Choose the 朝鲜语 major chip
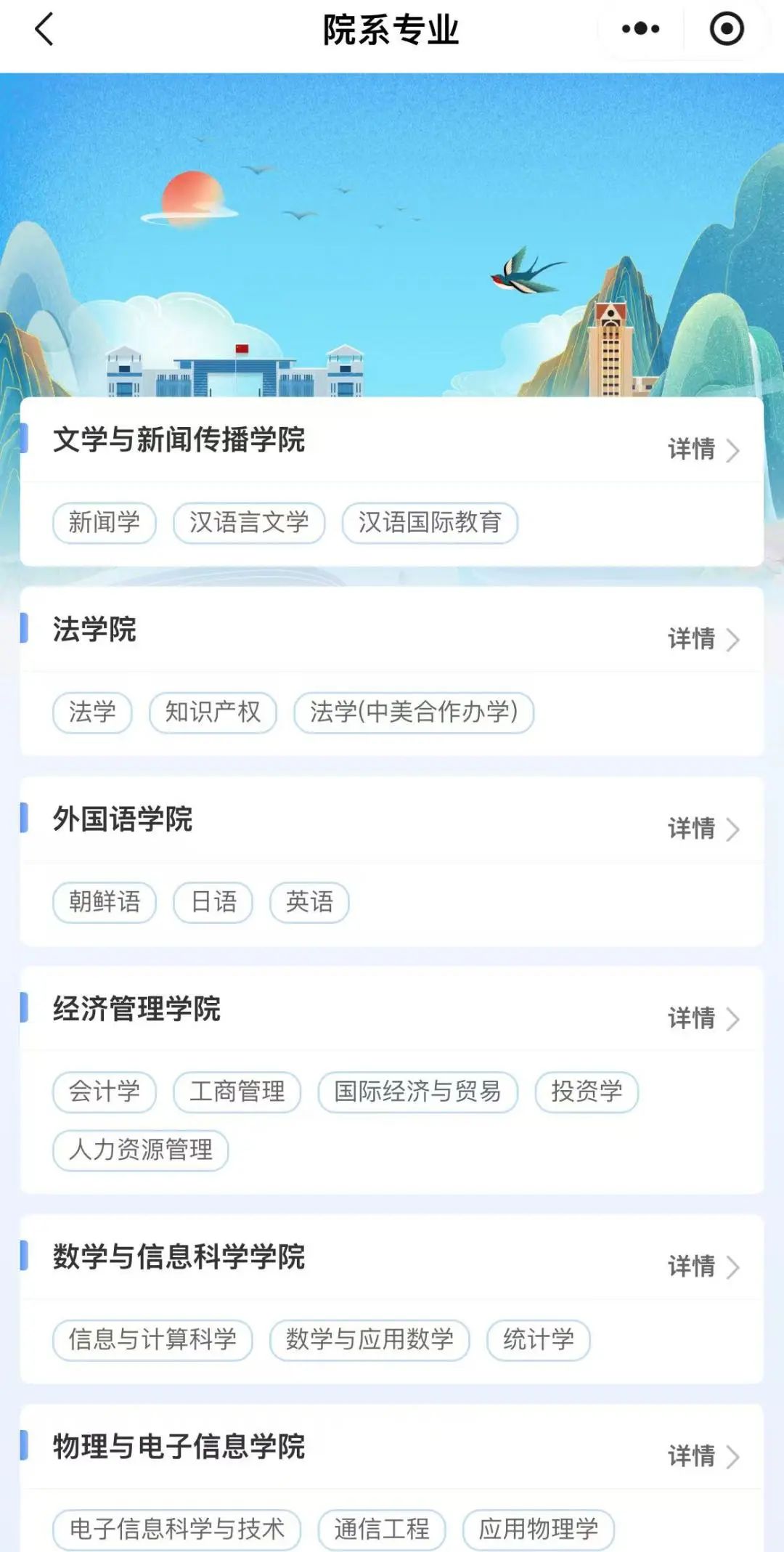The height and width of the screenshot is (1552, 784). point(105,902)
